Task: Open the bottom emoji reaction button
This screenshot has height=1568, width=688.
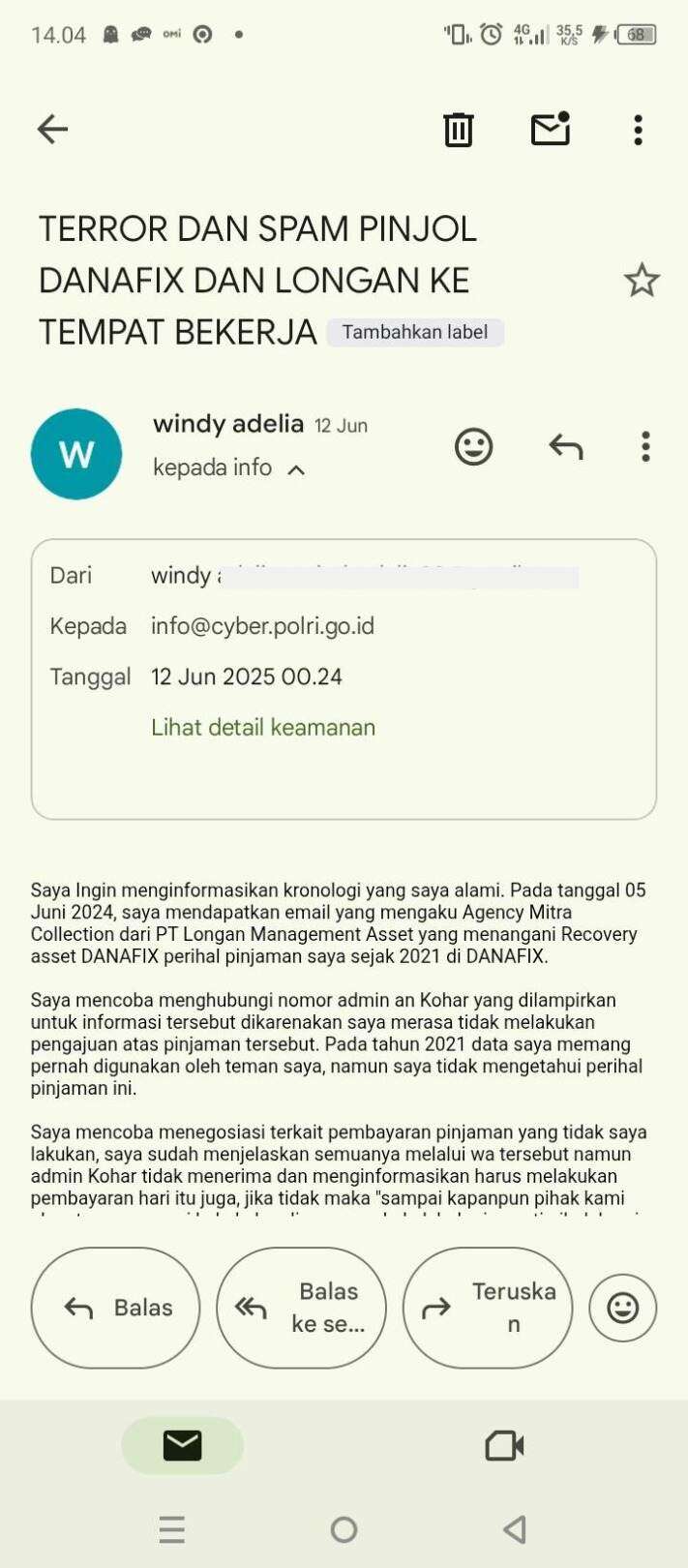Action: 623,1308
